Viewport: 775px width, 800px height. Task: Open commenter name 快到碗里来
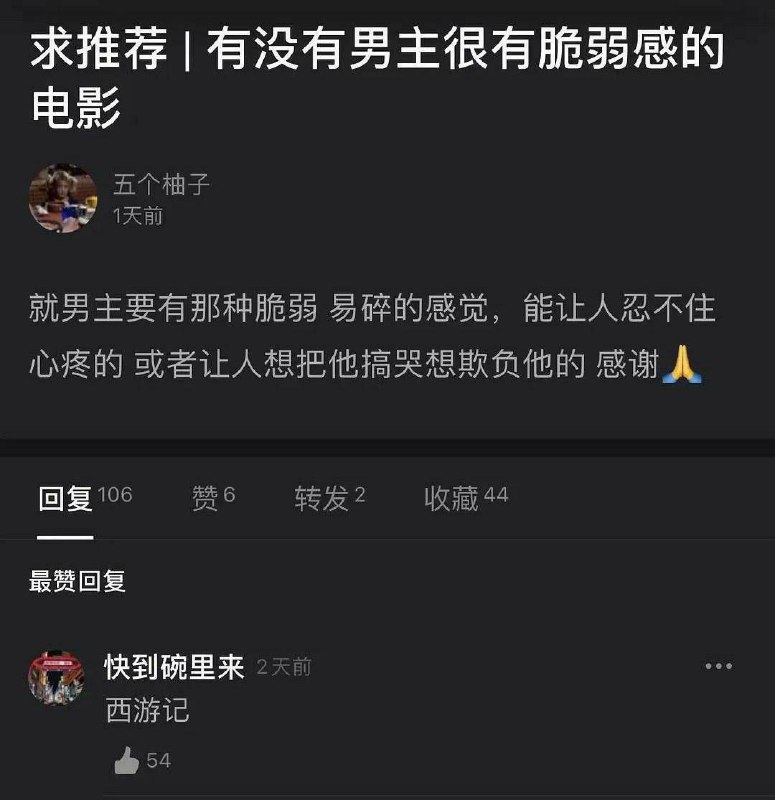tap(174, 667)
